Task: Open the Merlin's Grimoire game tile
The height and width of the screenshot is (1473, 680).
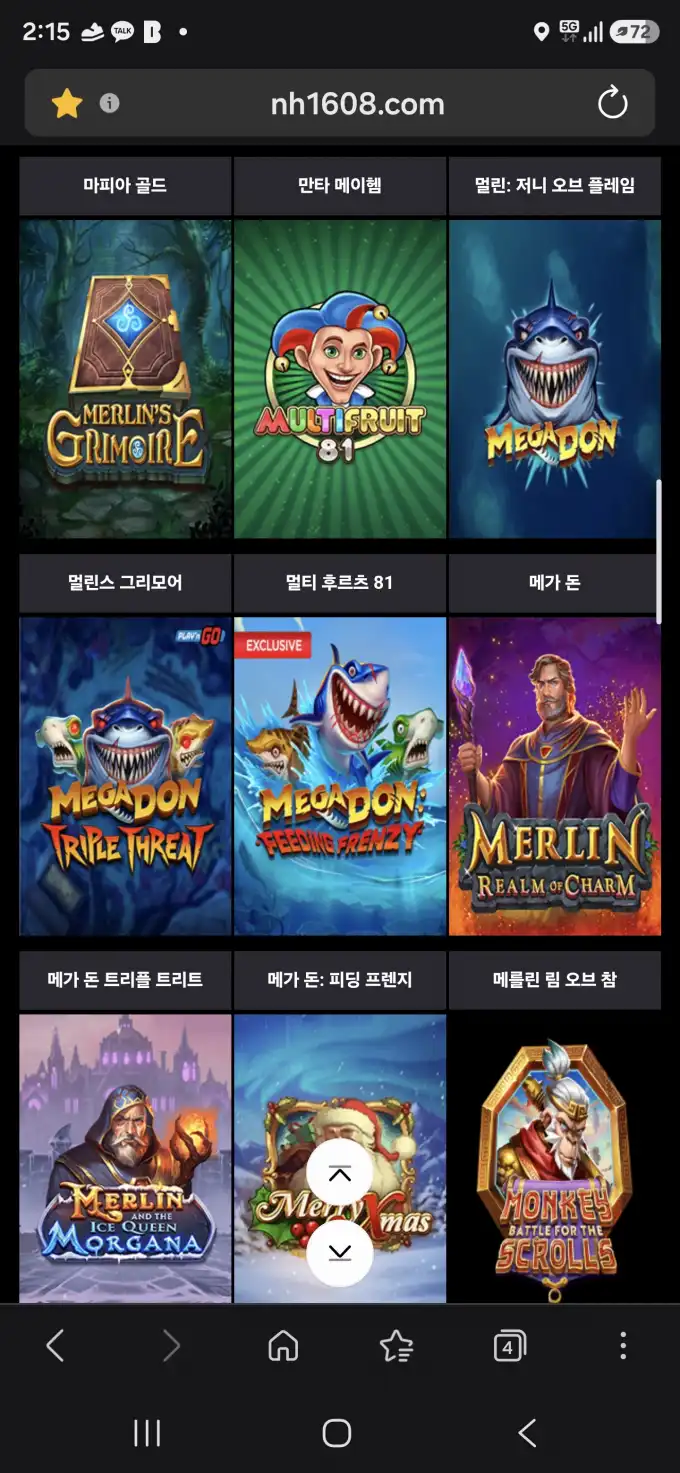Action: (125, 379)
